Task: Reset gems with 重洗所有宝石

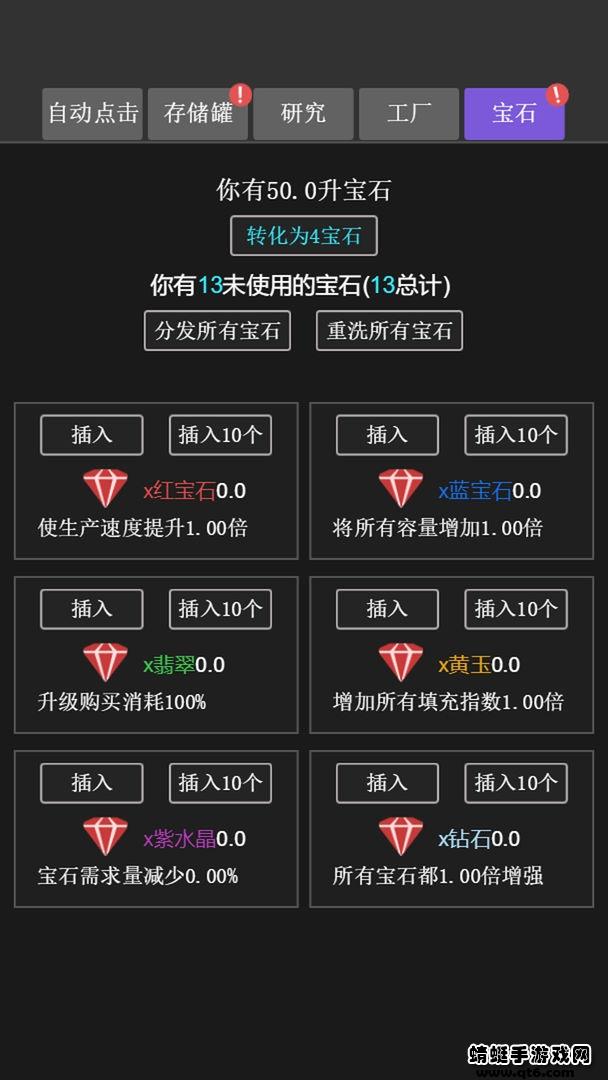Action: click(x=389, y=330)
